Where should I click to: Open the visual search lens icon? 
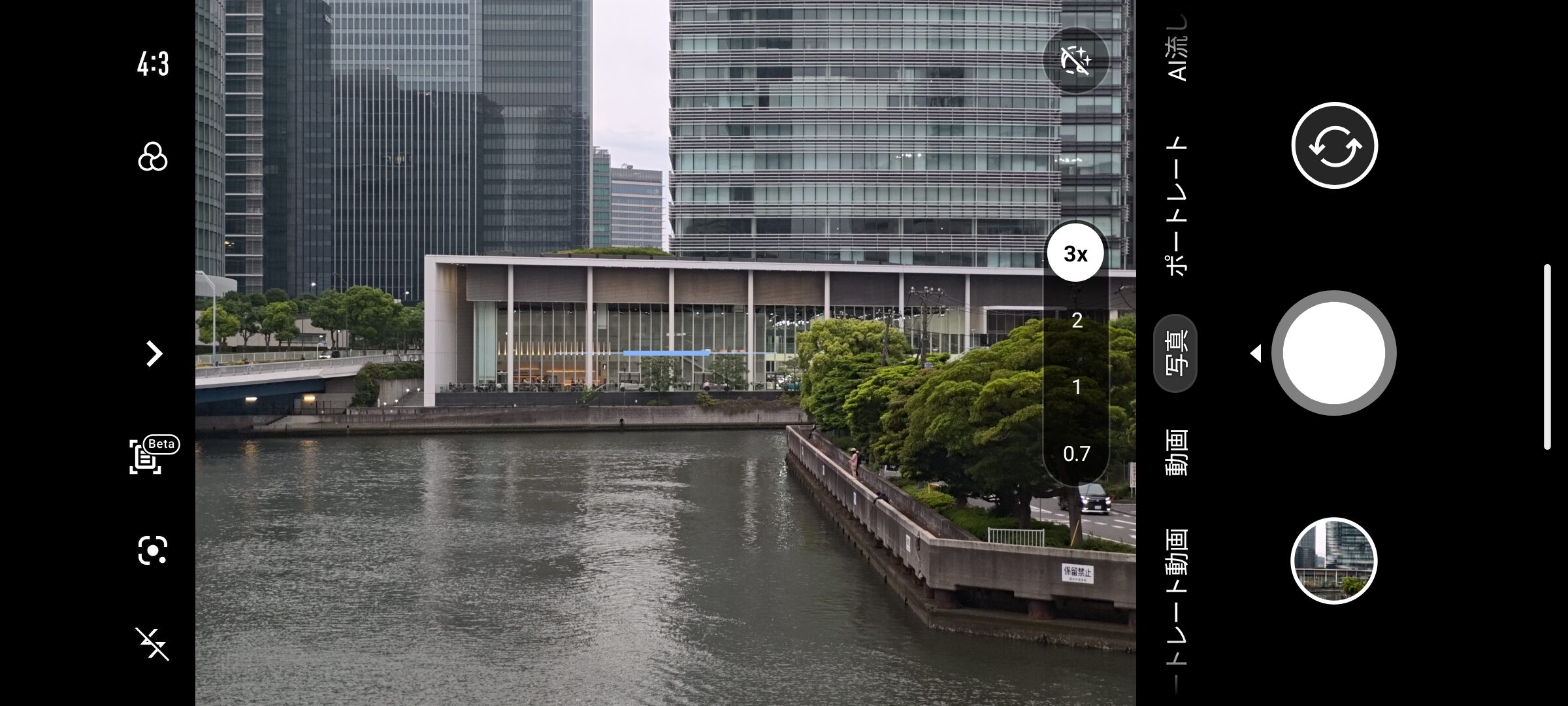point(153,550)
